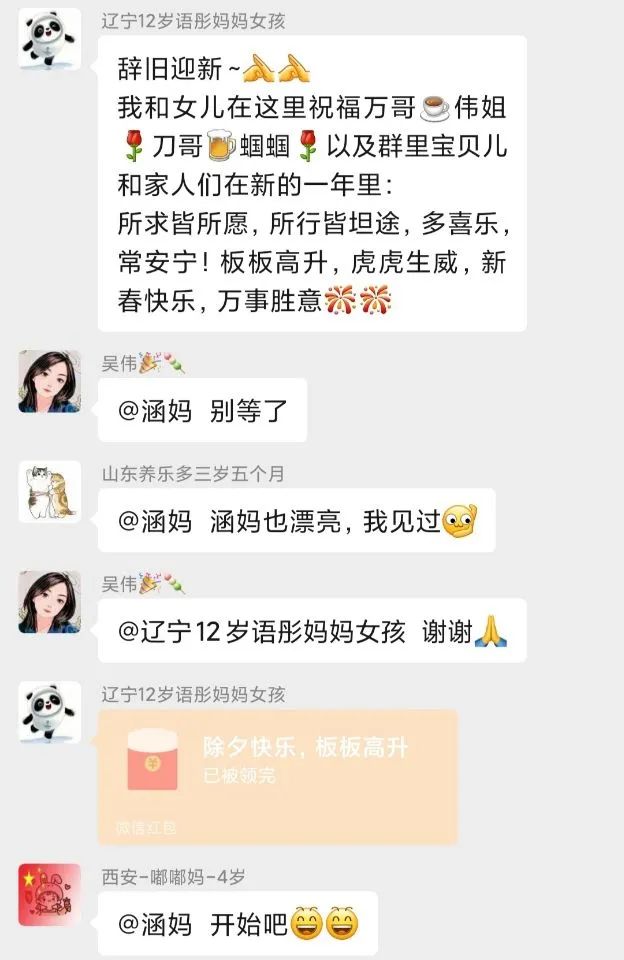The width and height of the screenshot is (624, 960).
Task: Open panda avatar beside the red packet
Action: point(49,712)
